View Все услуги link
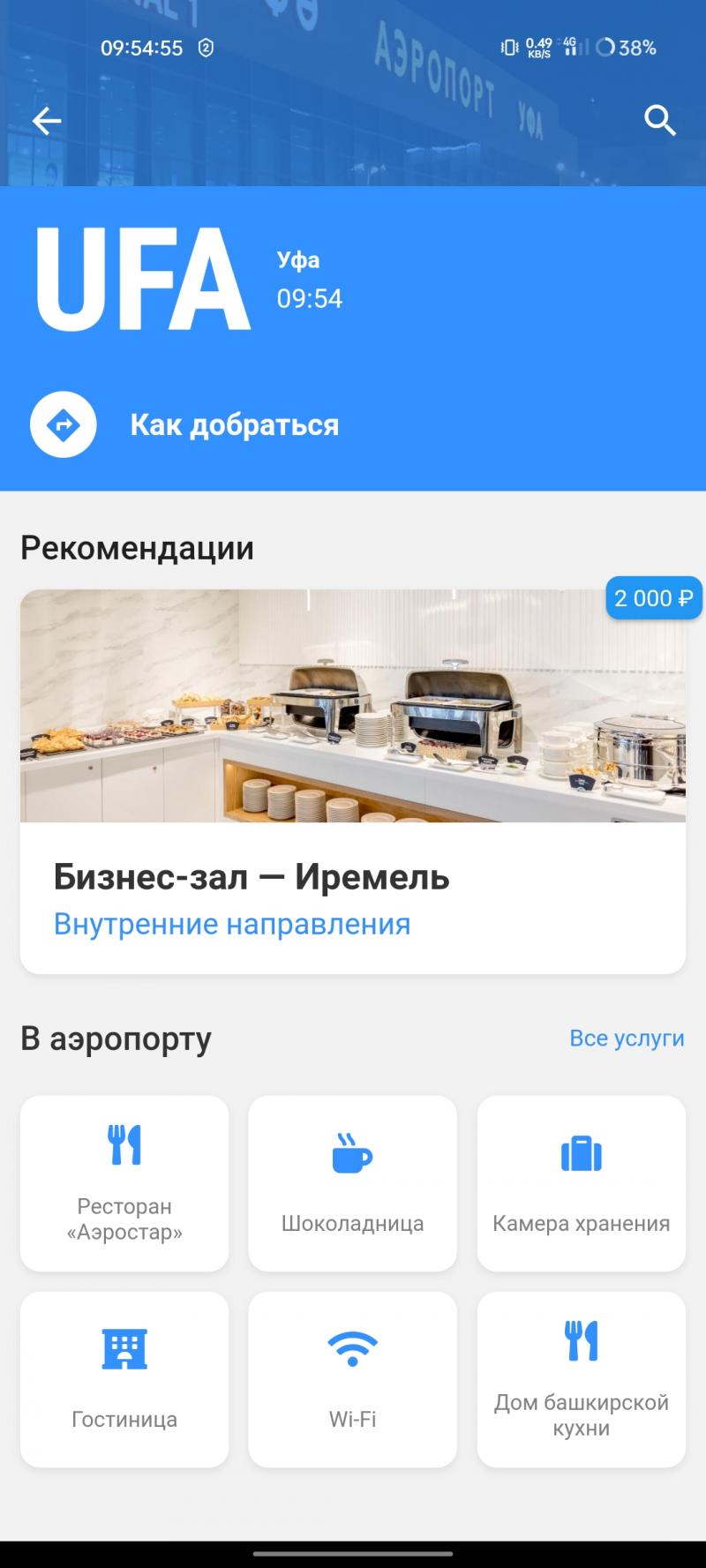The height and width of the screenshot is (1568, 706). click(x=627, y=1038)
